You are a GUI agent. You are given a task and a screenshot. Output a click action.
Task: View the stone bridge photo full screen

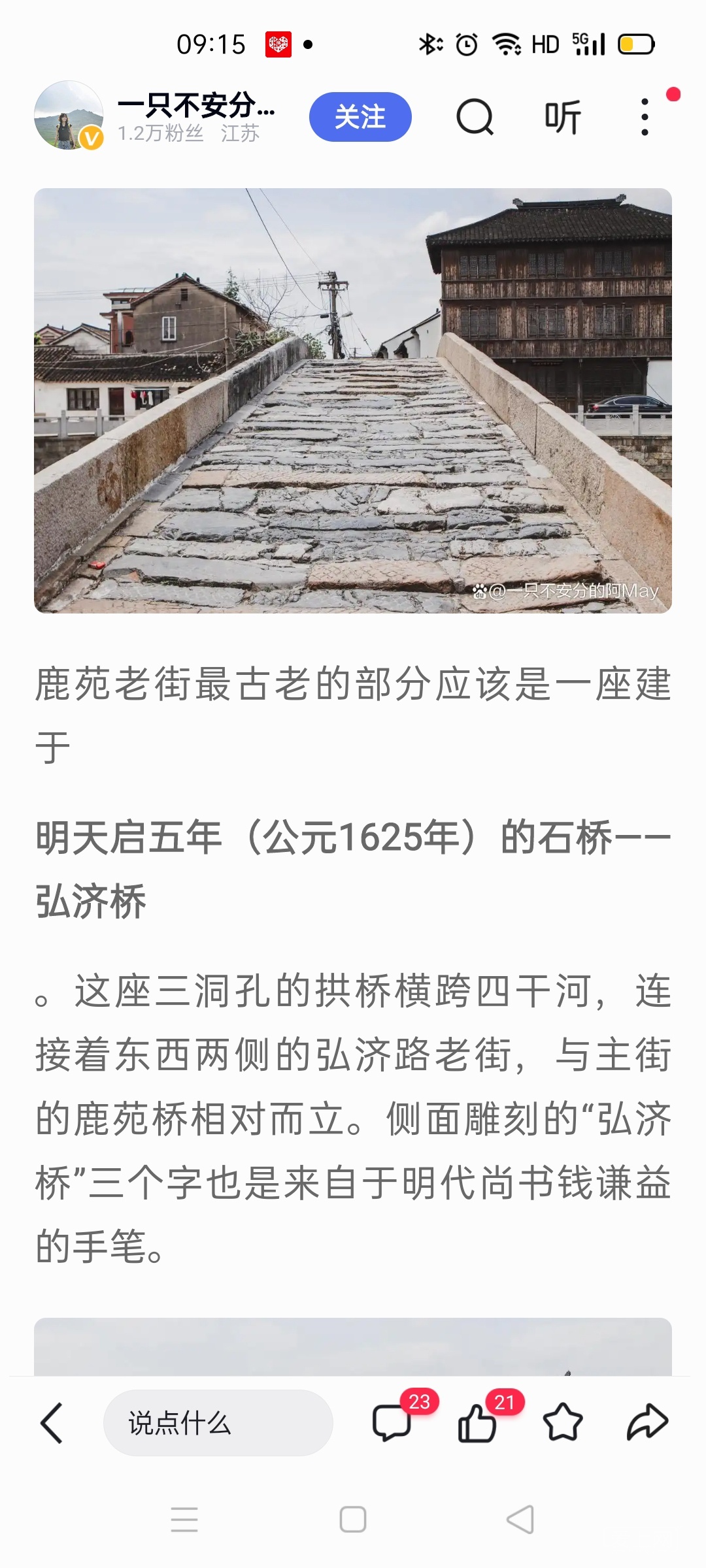pyautogui.click(x=353, y=400)
